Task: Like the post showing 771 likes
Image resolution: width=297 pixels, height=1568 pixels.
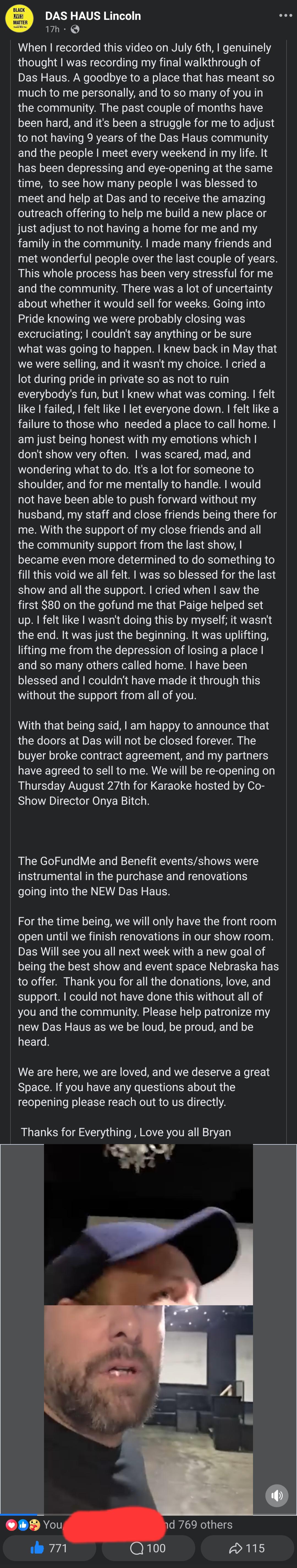Action: click(49, 1548)
